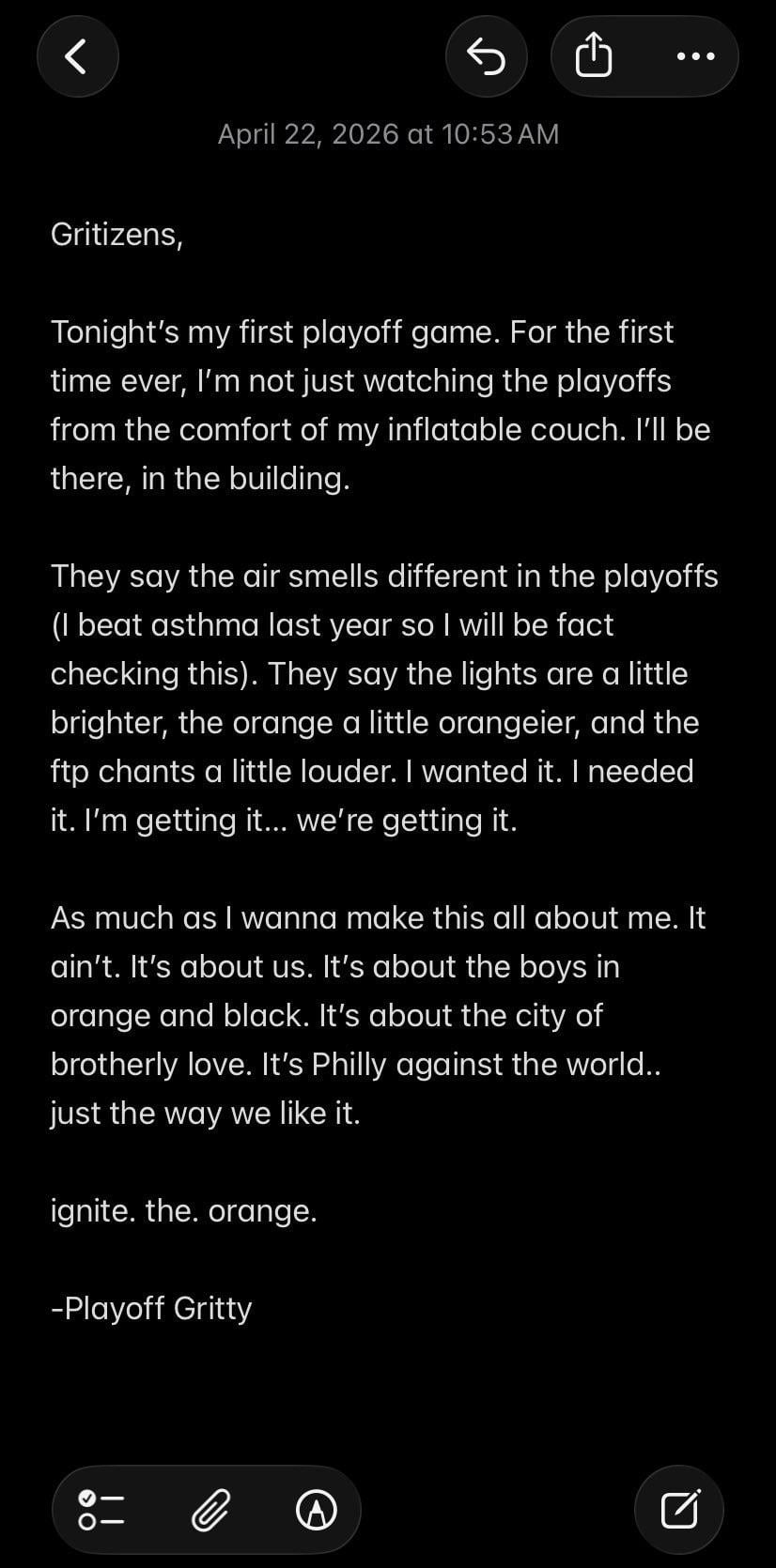Open the markup pen tool
Screen dimensions: 776x1568
[317, 1510]
